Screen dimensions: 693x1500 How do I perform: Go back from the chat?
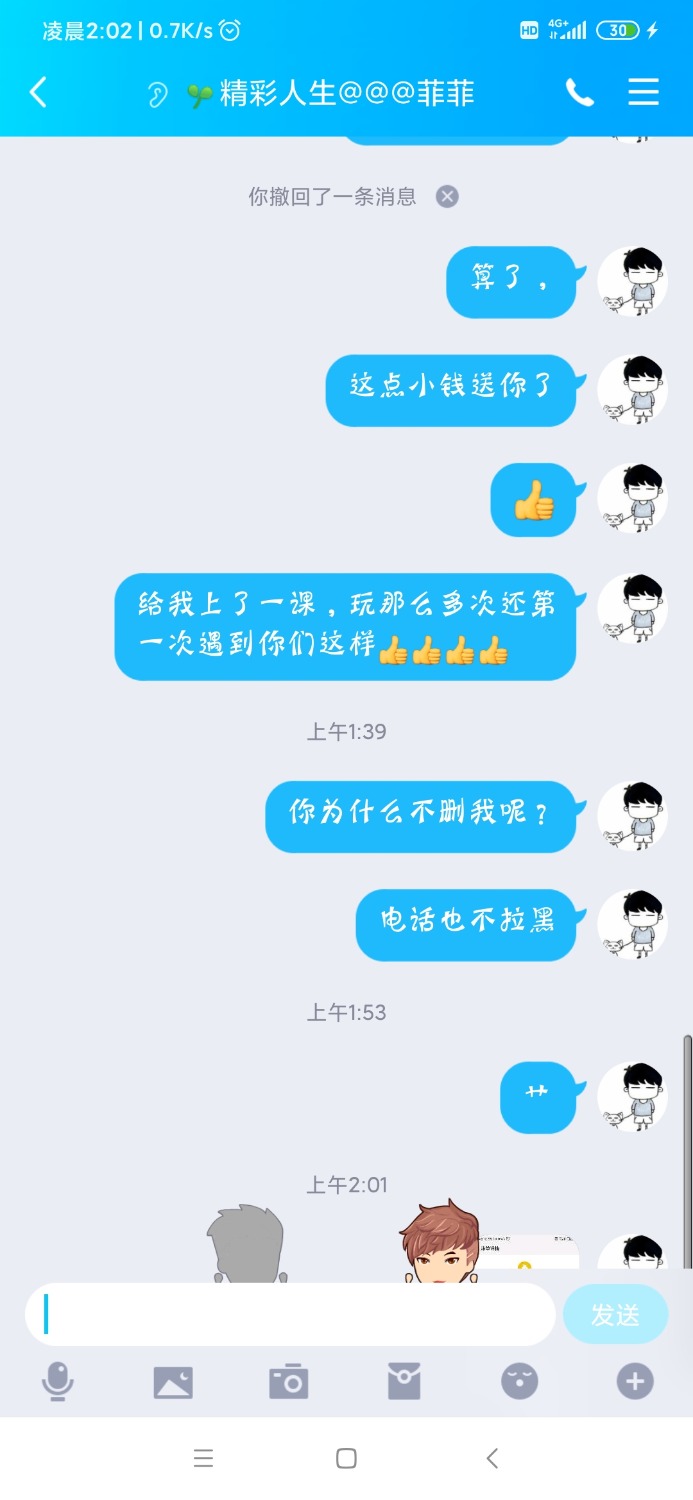point(38,93)
